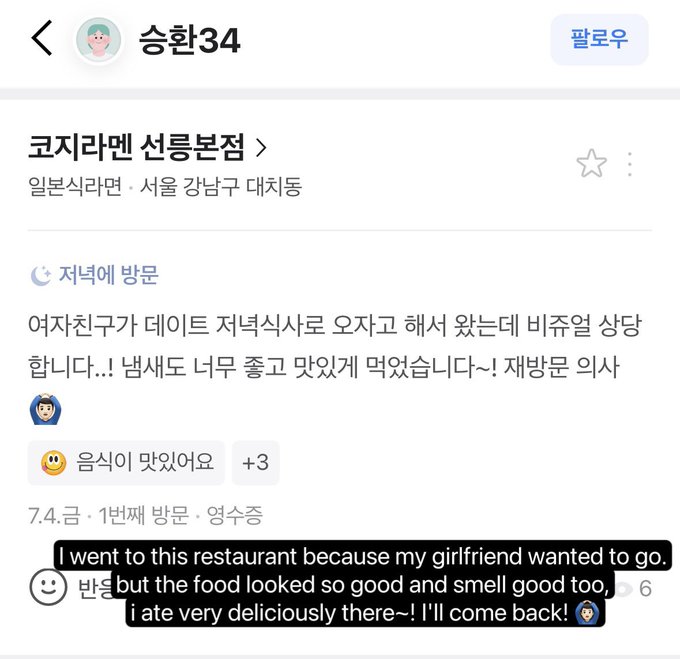Viewport: 680px width, 659px height.
Task: Open the 코지라멘 선릉본점 restaurant page
Action: point(148,148)
